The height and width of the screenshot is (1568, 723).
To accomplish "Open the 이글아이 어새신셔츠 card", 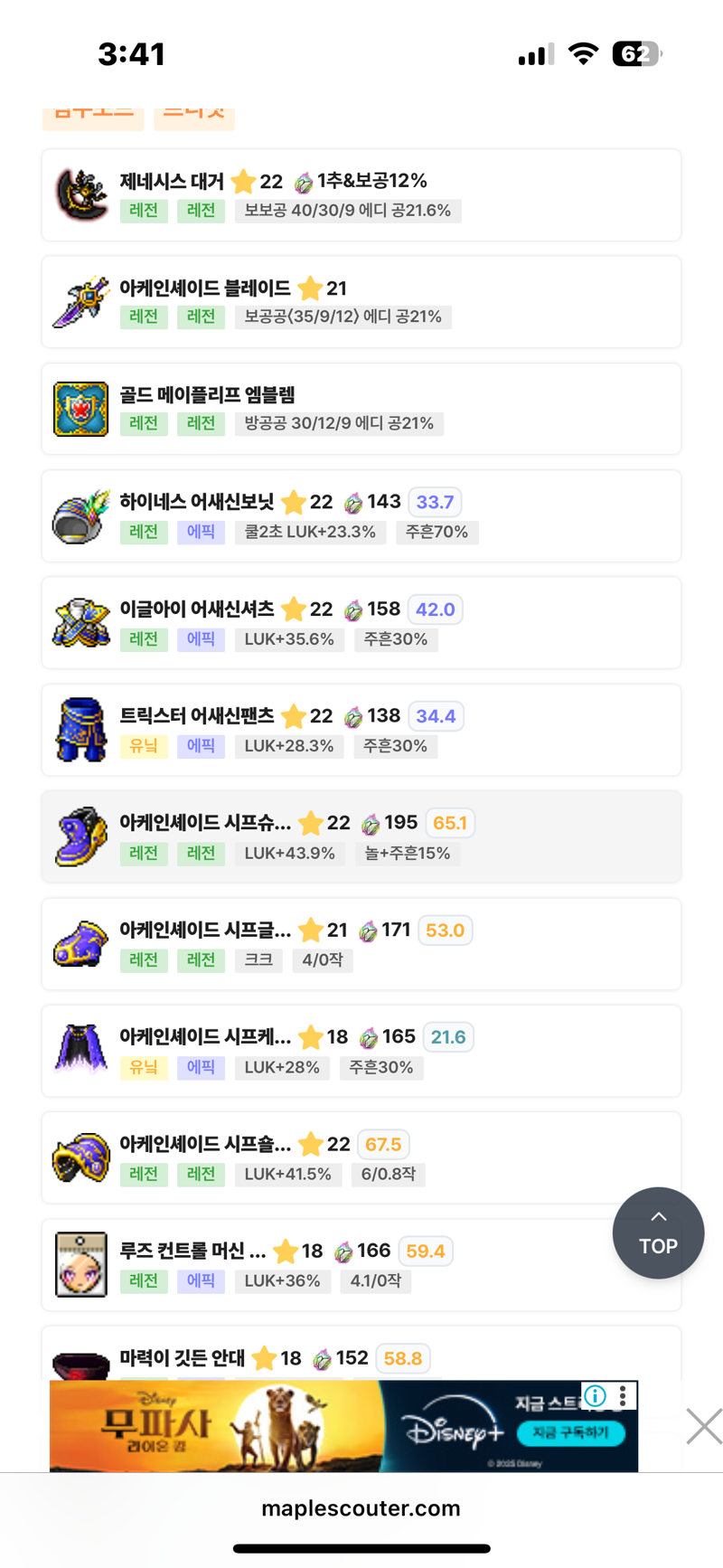I will 361,623.
